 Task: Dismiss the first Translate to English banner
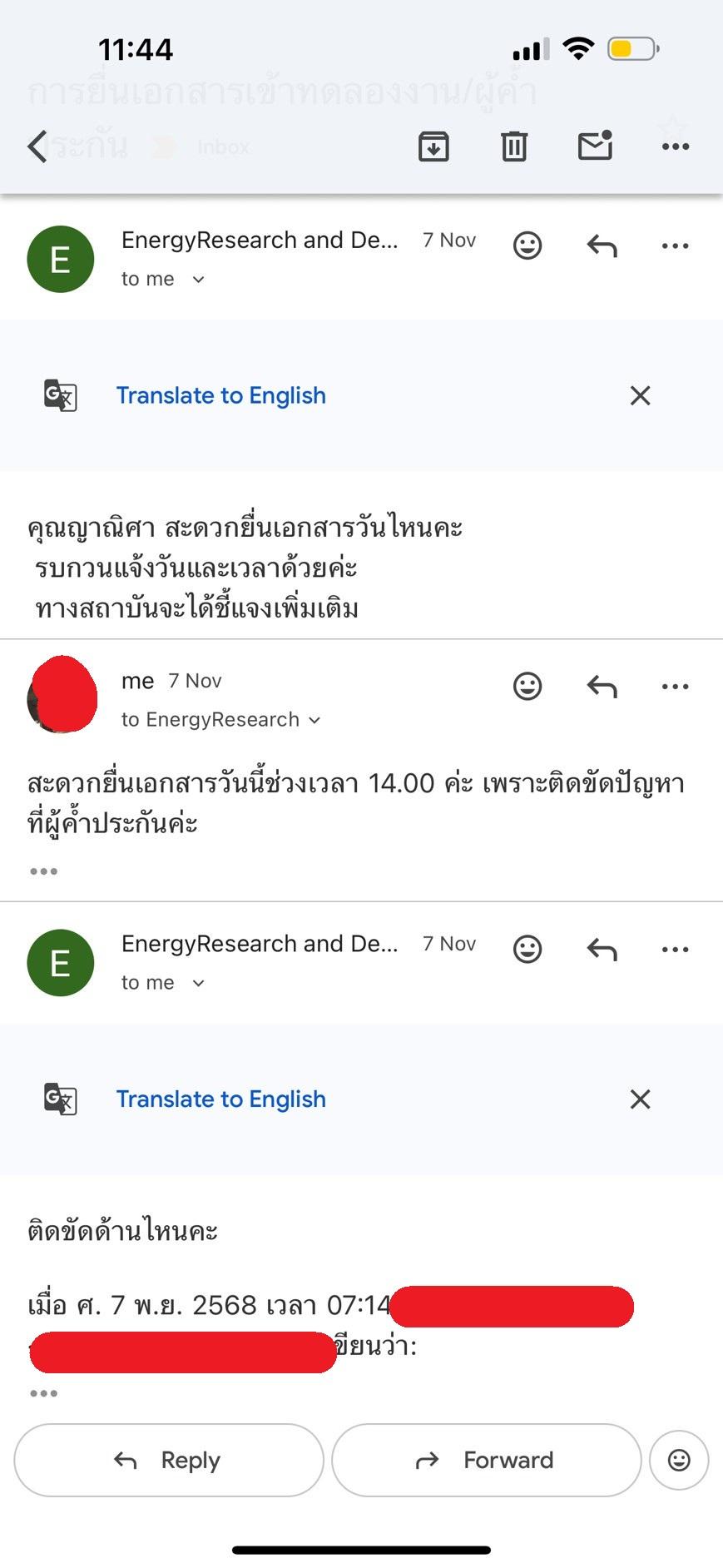(x=640, y=395)
